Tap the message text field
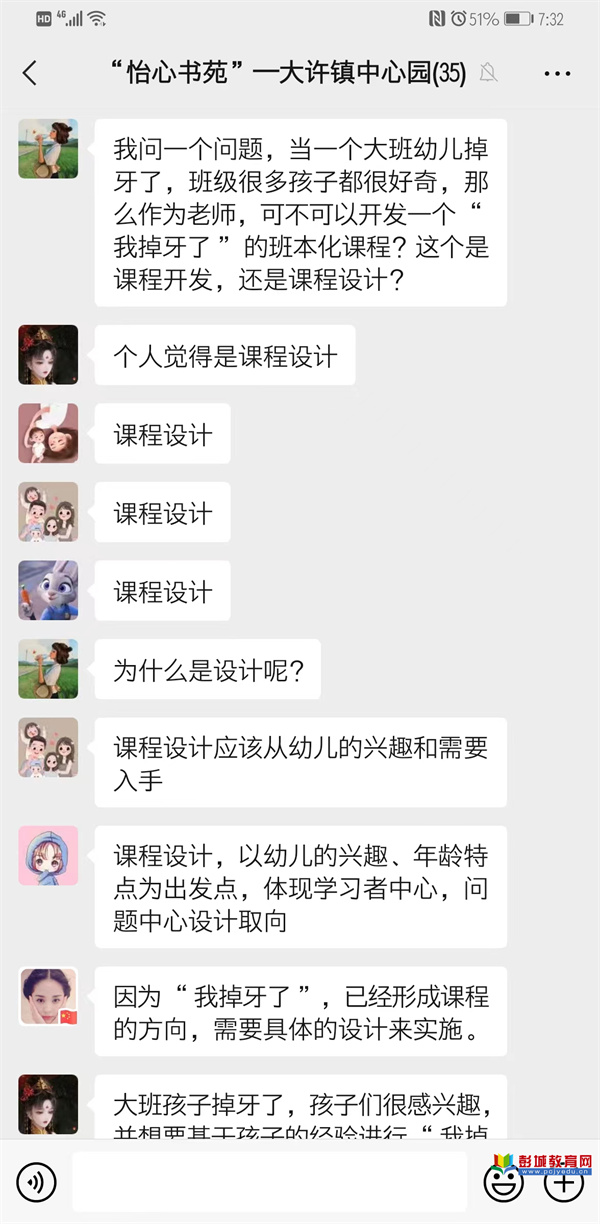This screenshot has height=1224, width=600. 269,1182
